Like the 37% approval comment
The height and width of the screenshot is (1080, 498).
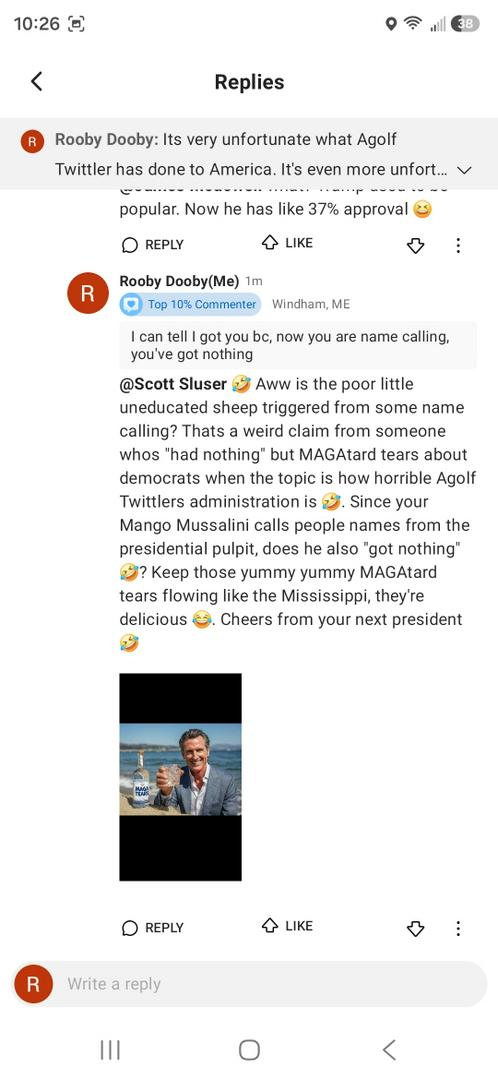pos(287,242)
